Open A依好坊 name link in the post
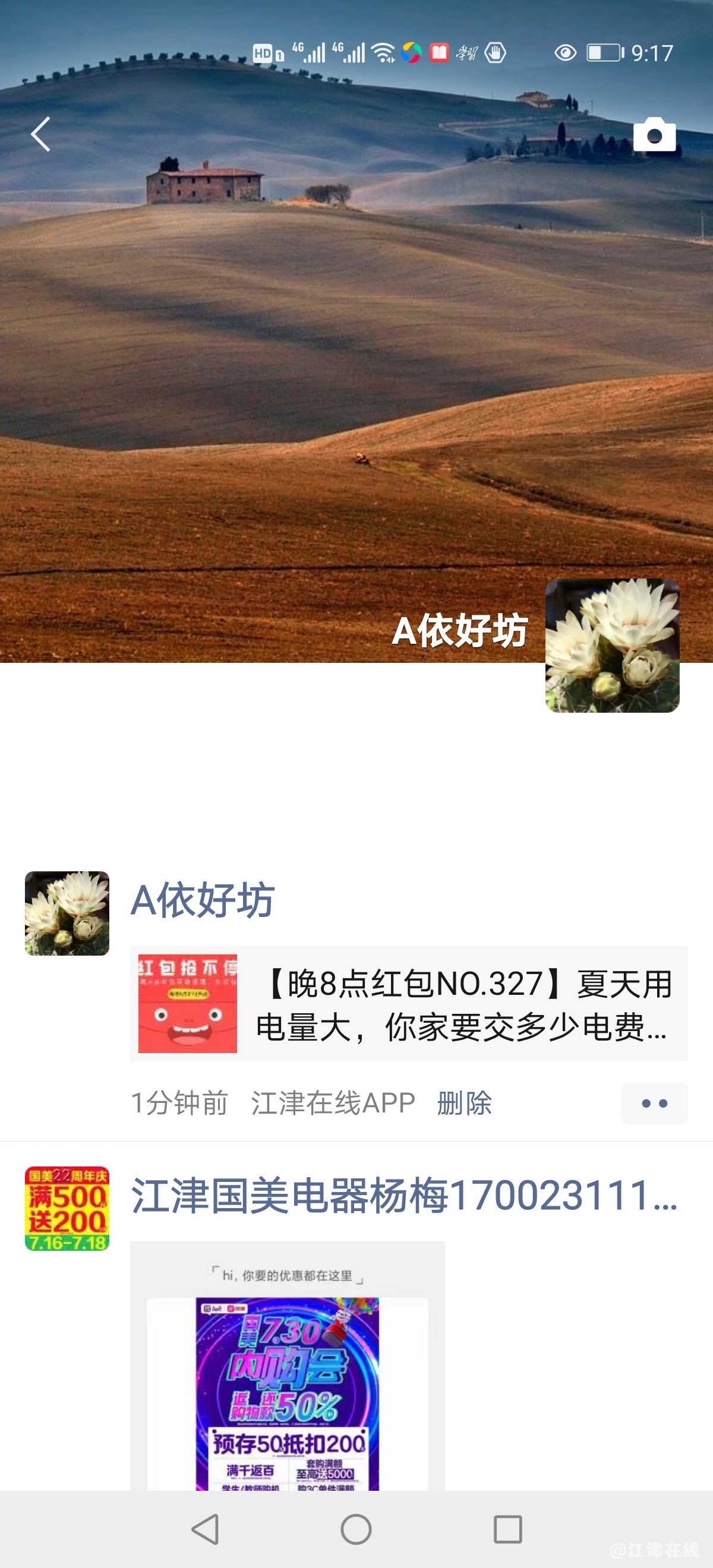 point(203,900)
